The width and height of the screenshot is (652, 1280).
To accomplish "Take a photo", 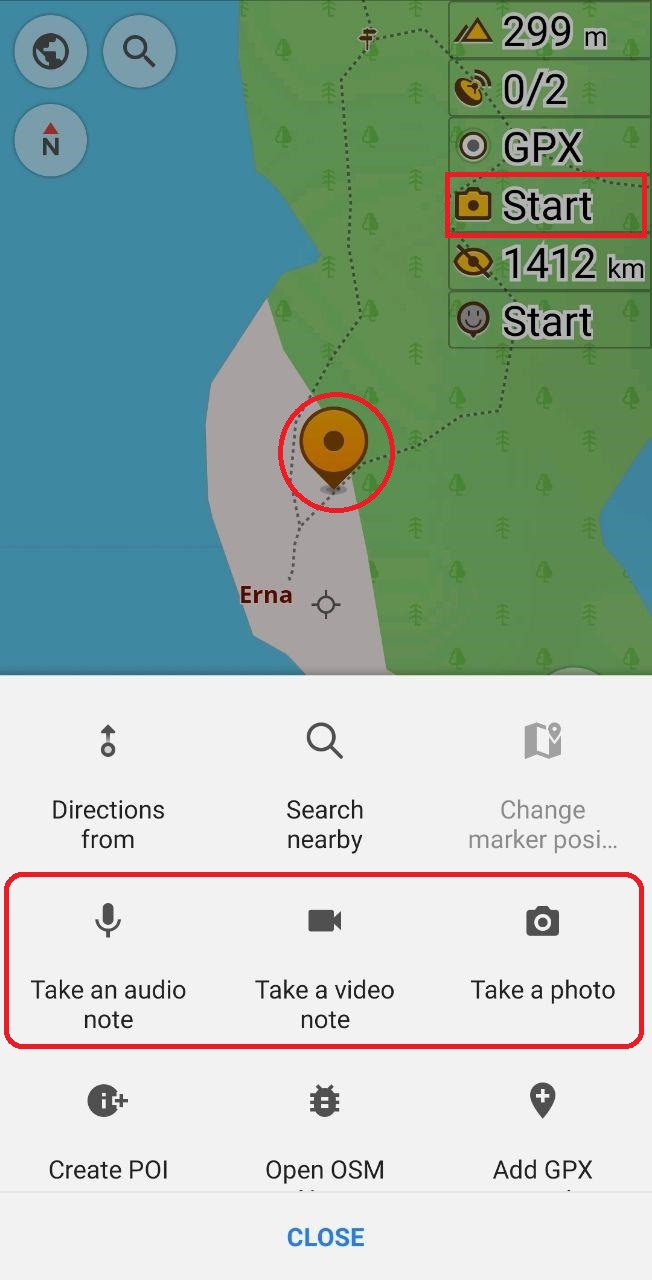I will 542,954.
